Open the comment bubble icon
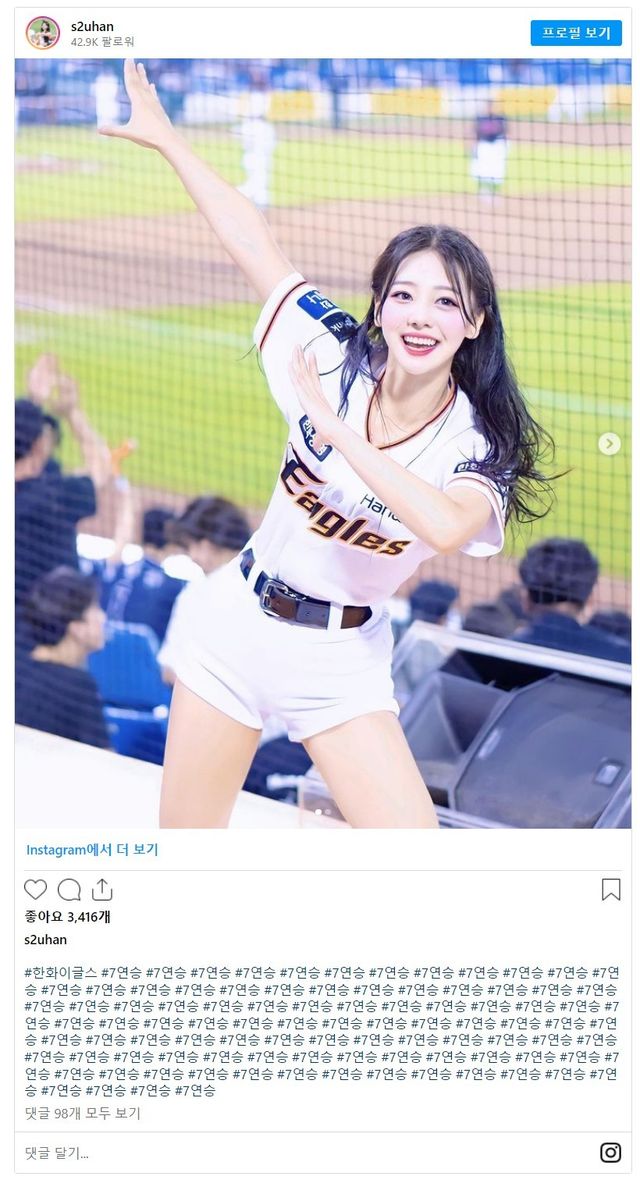 69,889
